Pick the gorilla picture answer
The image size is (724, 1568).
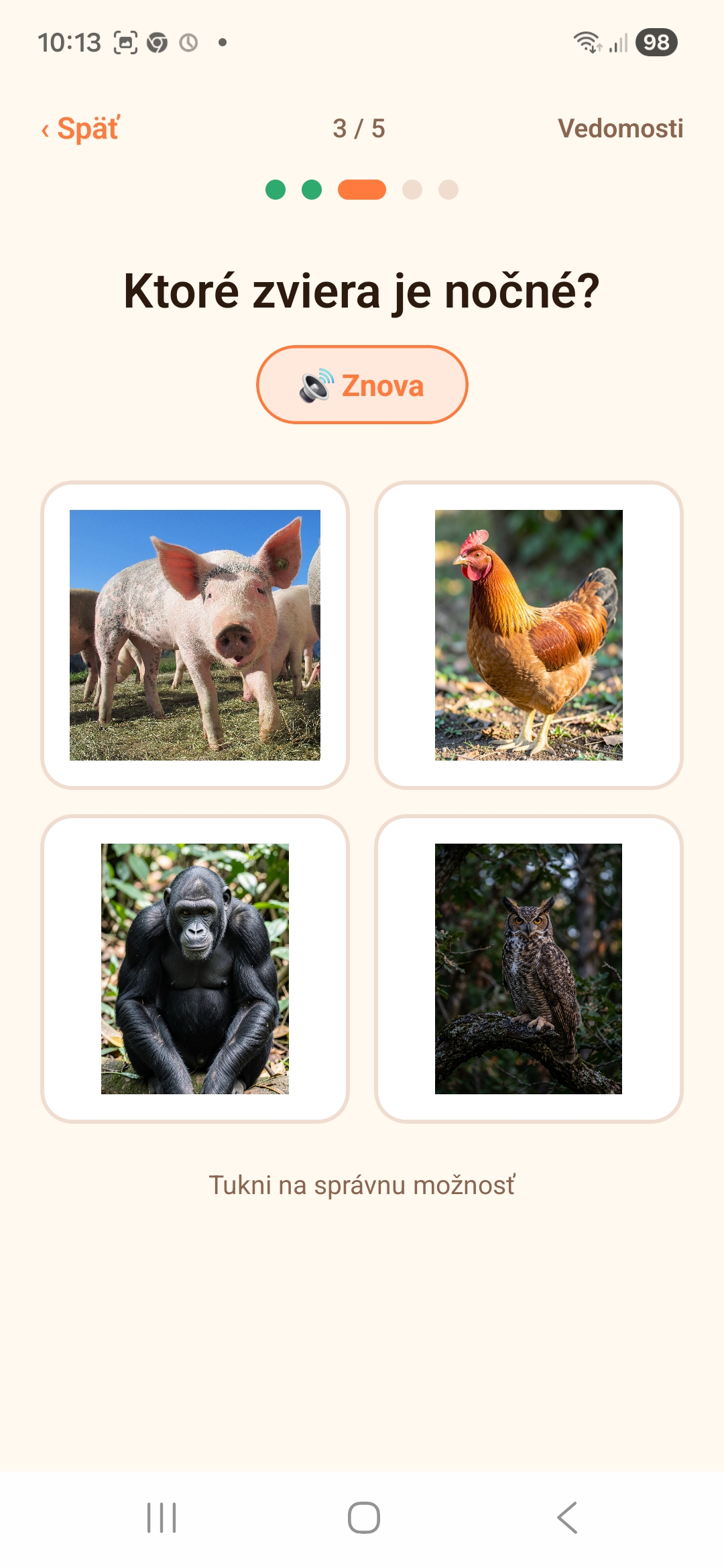click(195, 968)
